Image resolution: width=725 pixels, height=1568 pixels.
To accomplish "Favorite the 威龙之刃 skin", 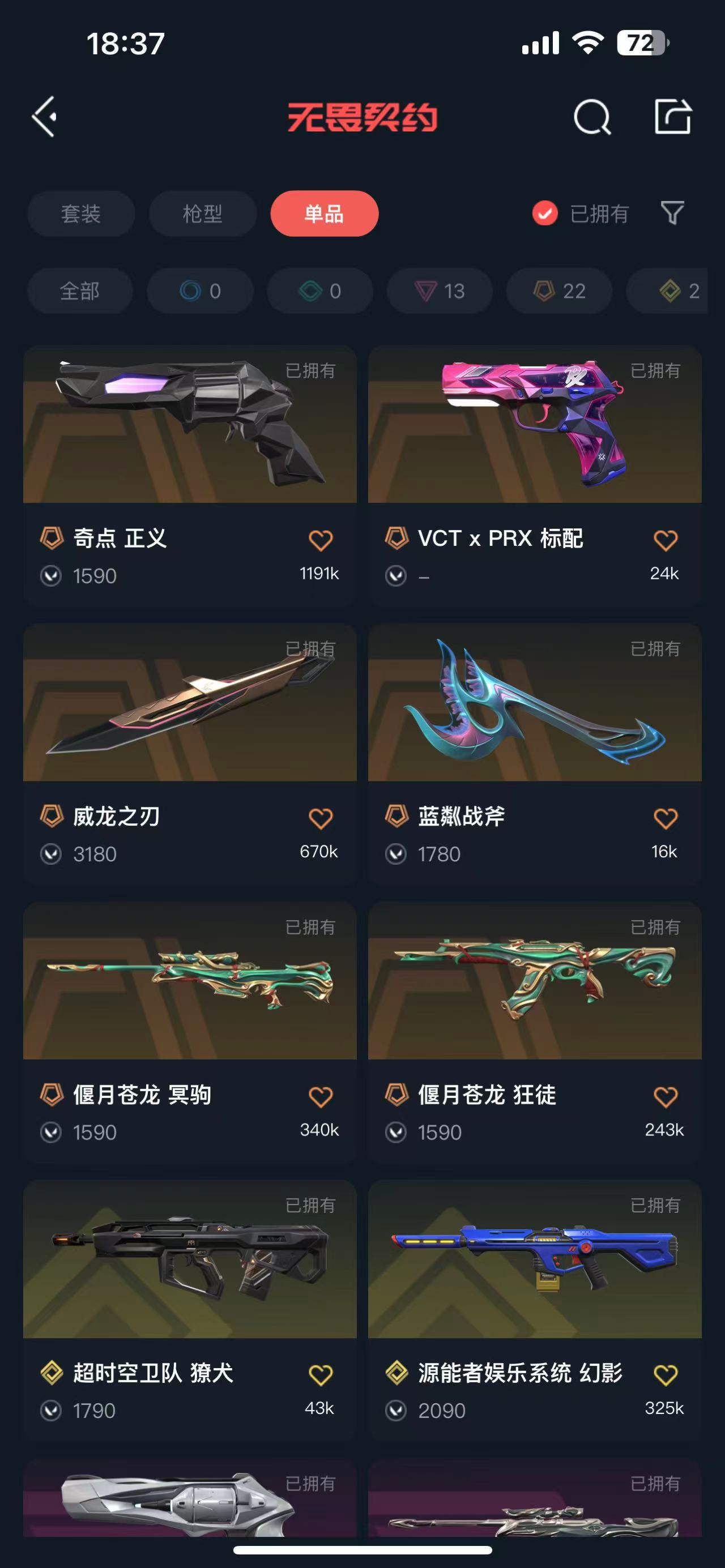I will [320, 818].
